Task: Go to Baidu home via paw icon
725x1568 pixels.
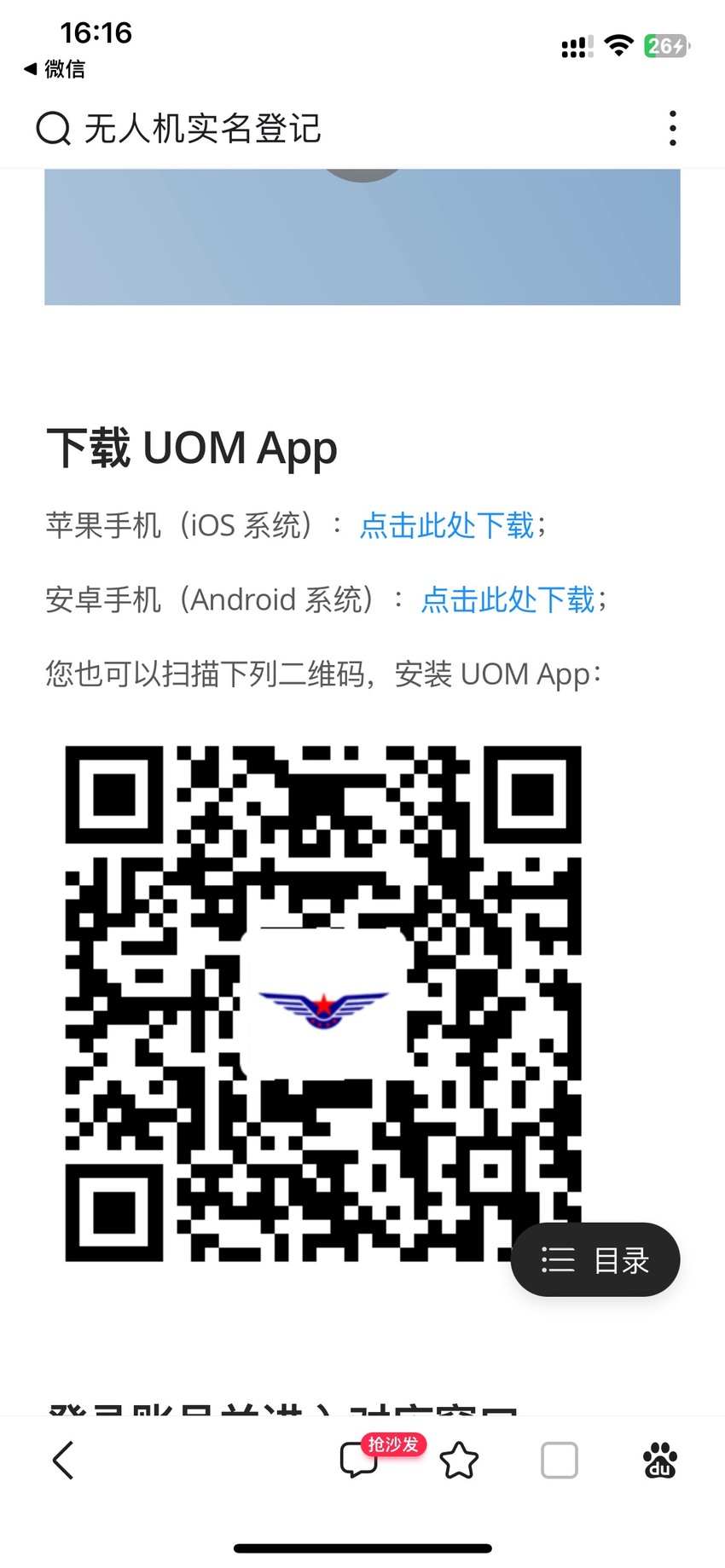Action: pyautogui.click(x=660, y=1461)
